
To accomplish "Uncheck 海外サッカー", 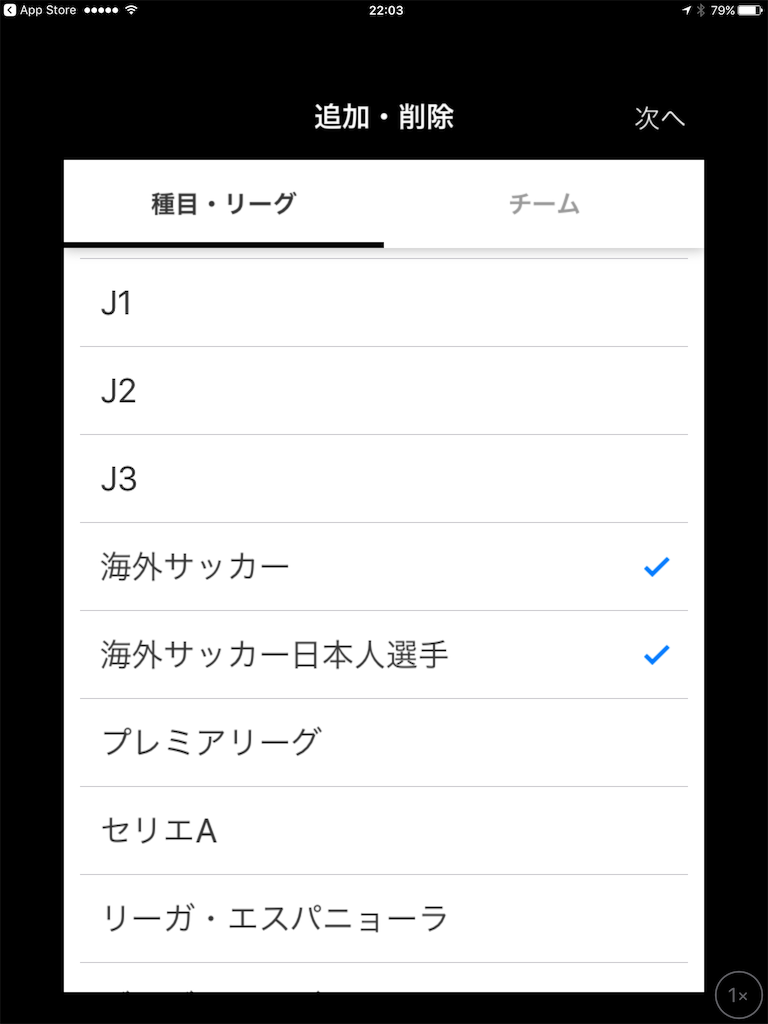I will point(384,567).
